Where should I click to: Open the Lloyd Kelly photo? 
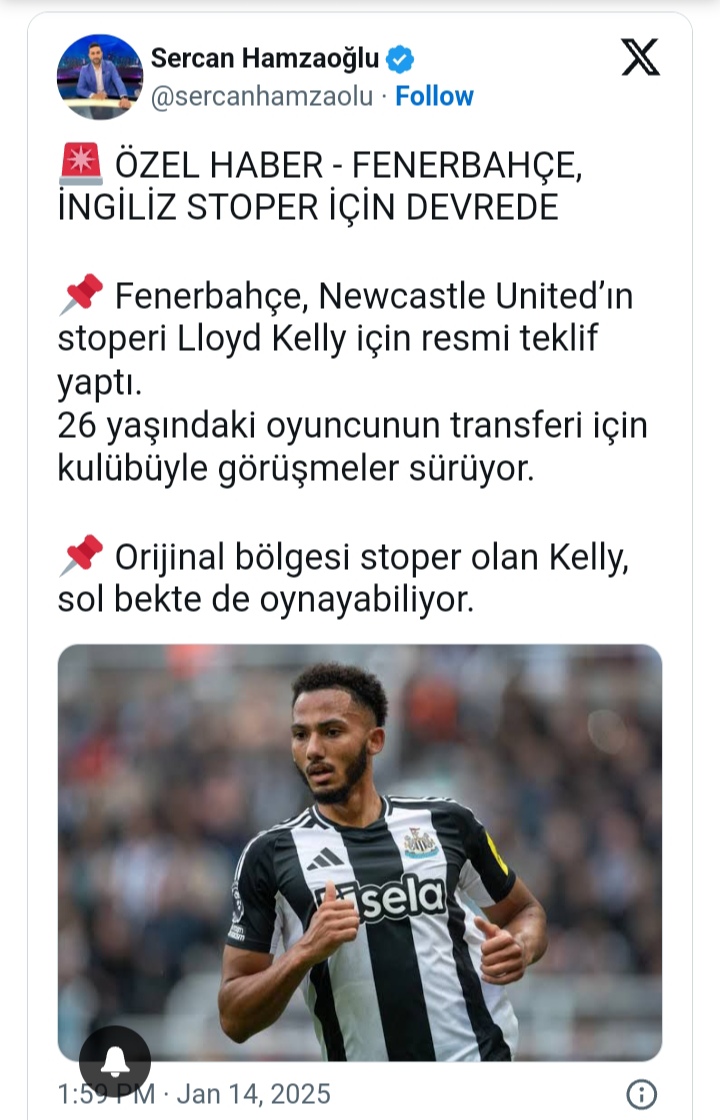(x=360, y=852)
